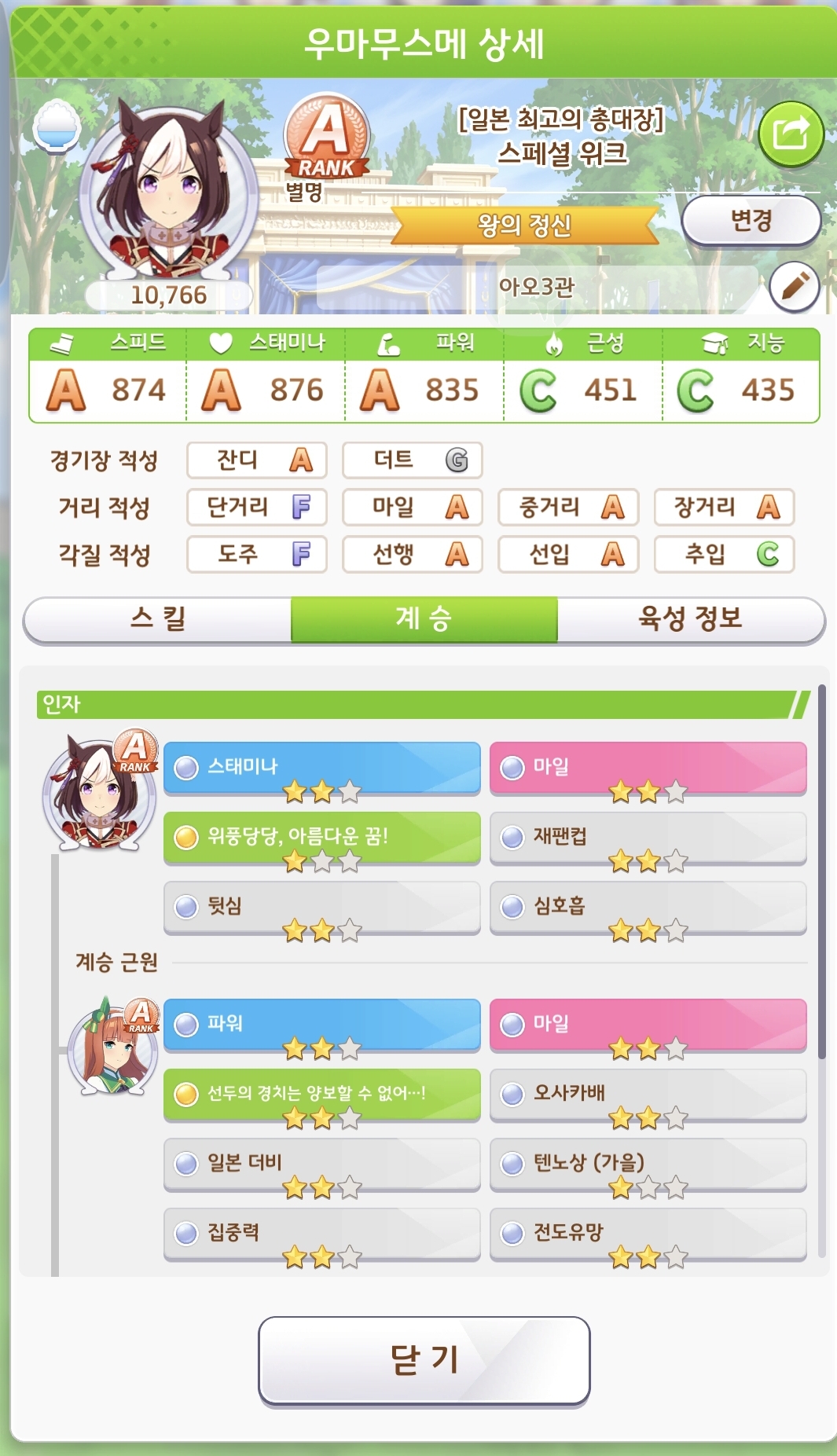The width and height of the screenshot is (837, 1456).
Task: Open the 전도유망 factor
Action: click(x=648, y=1234)
